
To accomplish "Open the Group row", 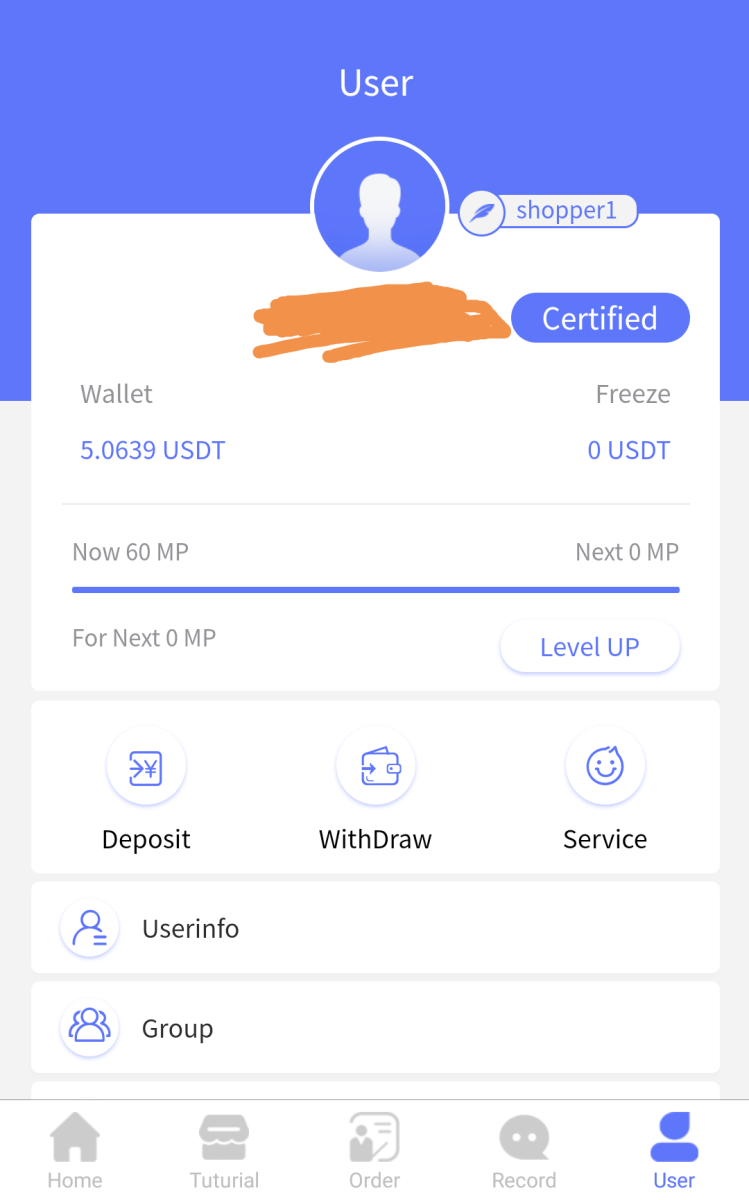I will 375,1028.
